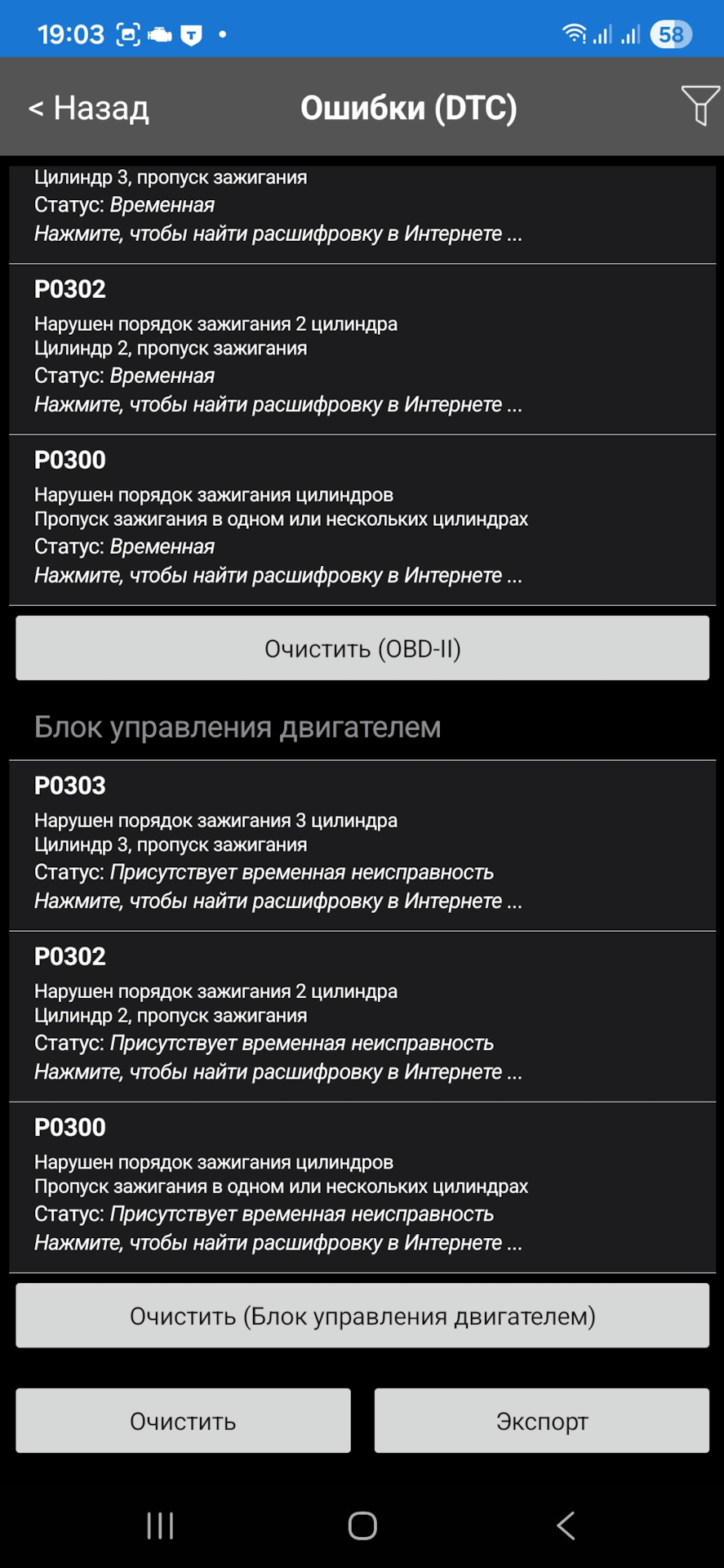The image size is (724, 1568).
Task: Open P0302 entry with status Временная
Action: click(x=362, y=349)
